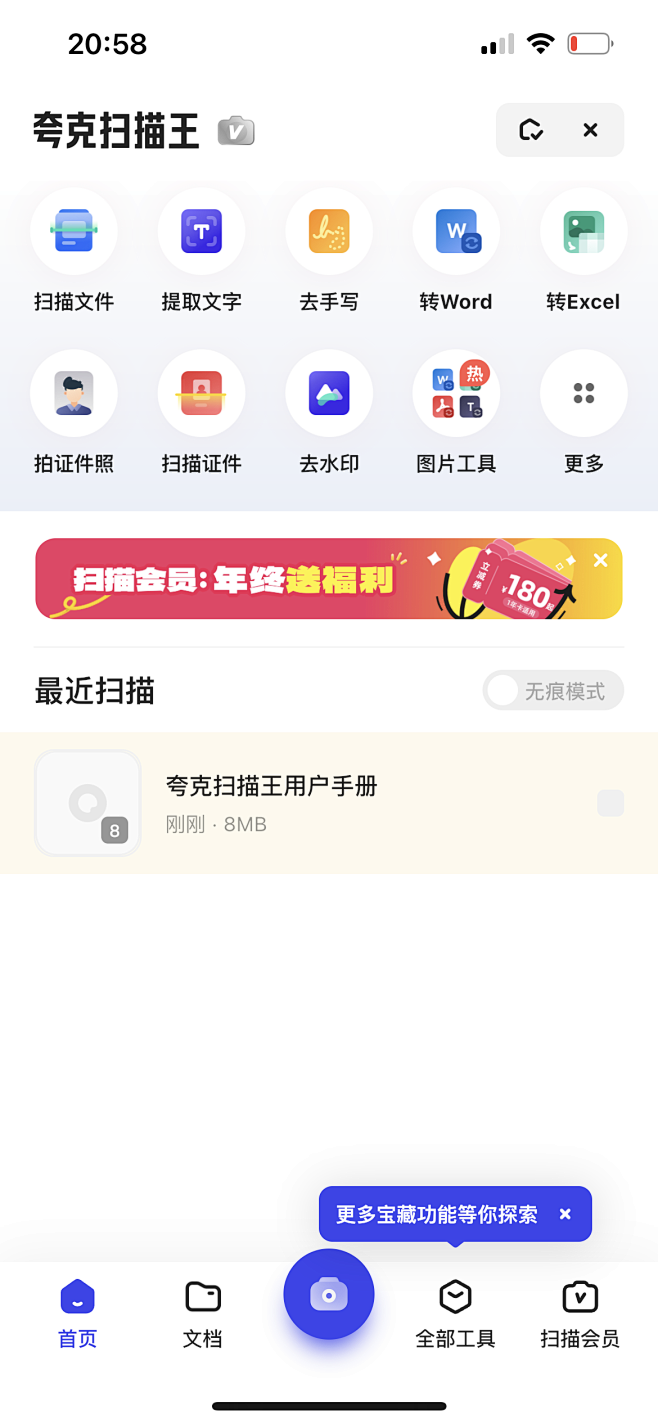Select the 转Excel conversion tool
The image size is (658, 1424).
tap(583, 232)
